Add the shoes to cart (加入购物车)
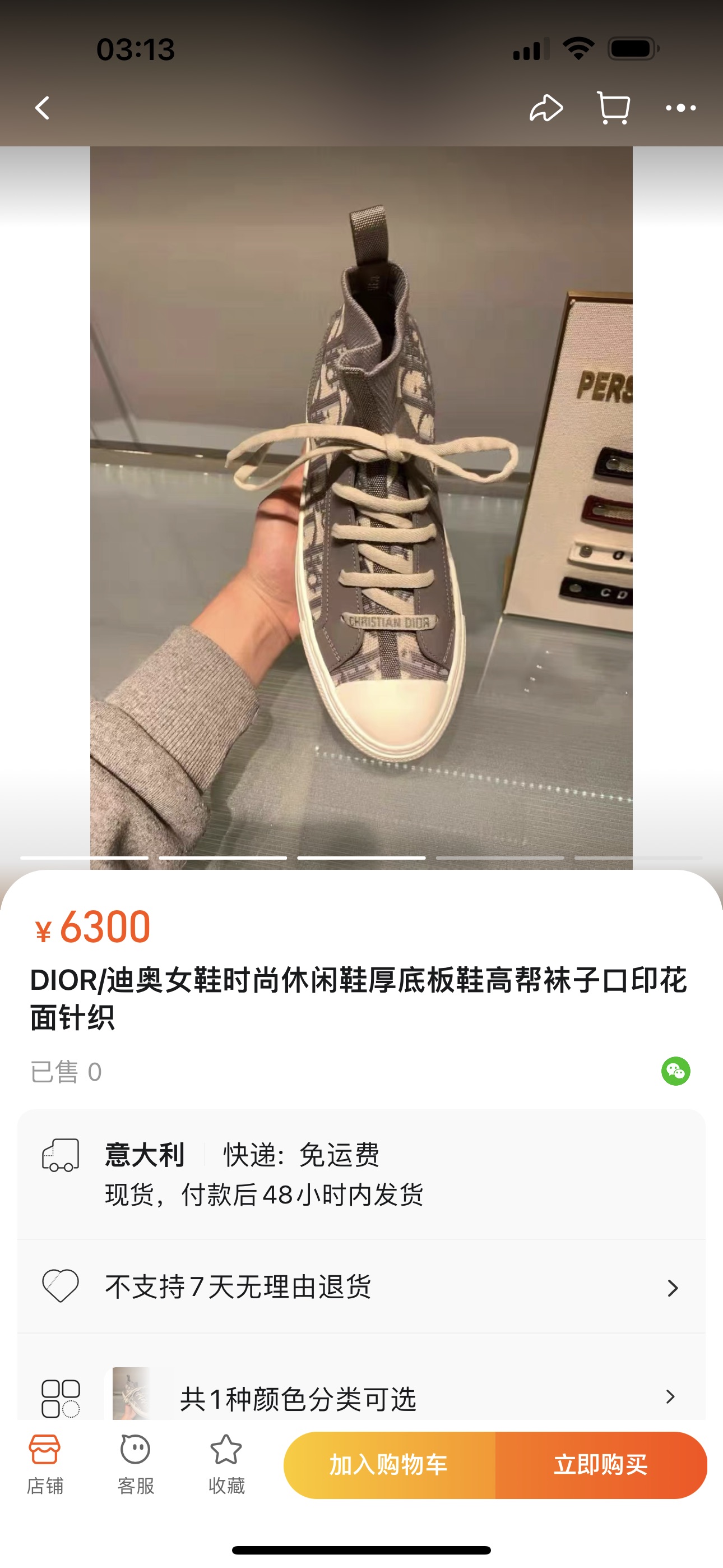 coord(390,1464)
